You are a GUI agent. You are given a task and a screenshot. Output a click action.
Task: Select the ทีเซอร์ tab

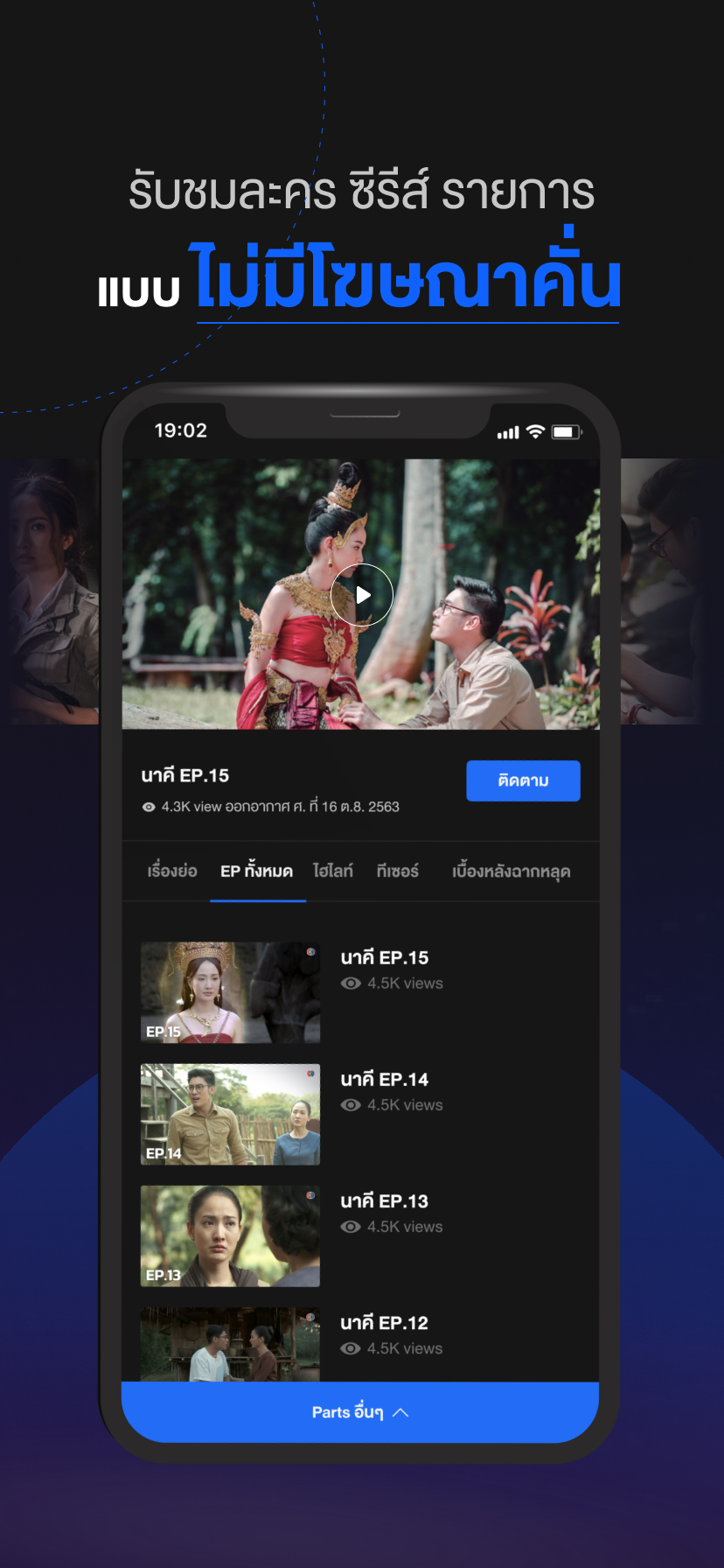[x=396, y=871]
